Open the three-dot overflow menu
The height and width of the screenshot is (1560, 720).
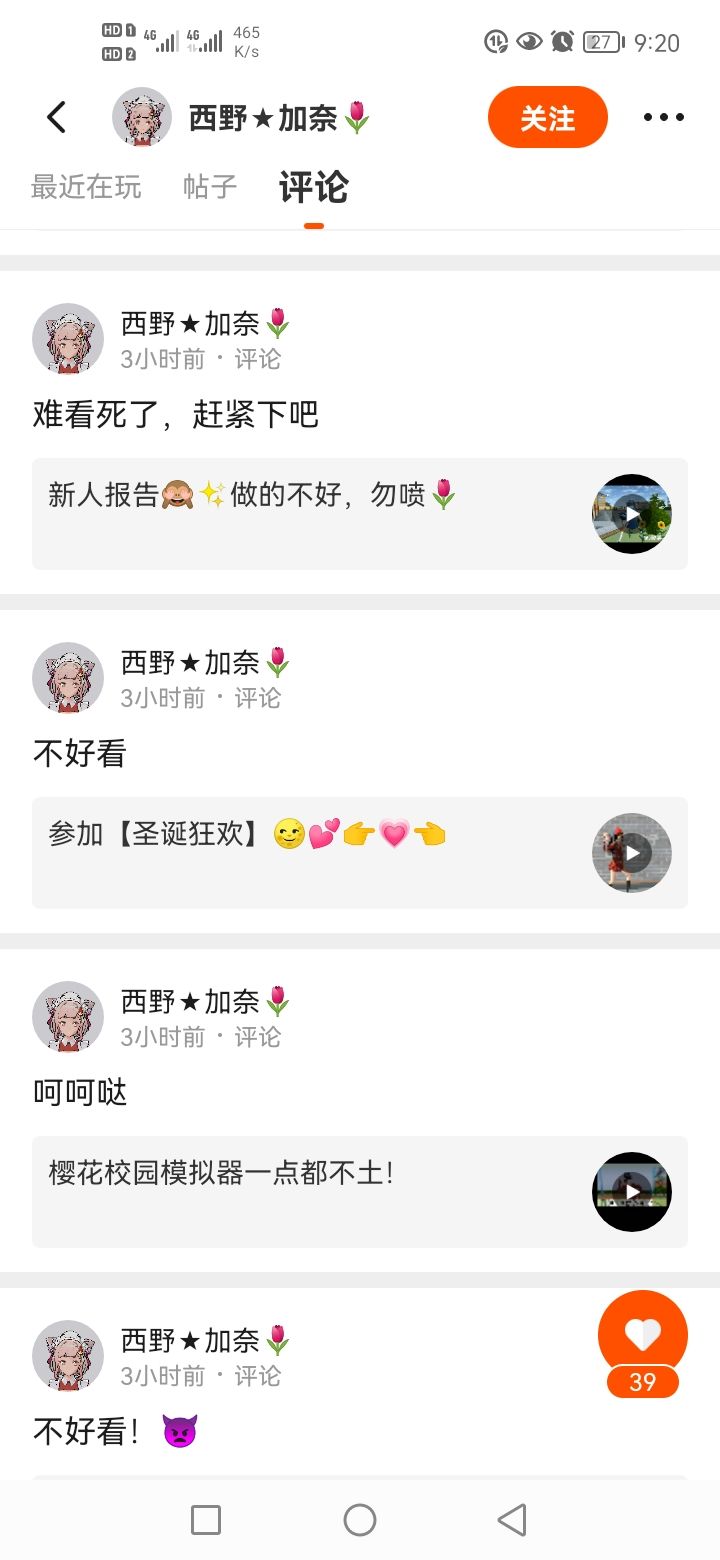[663, 118]
